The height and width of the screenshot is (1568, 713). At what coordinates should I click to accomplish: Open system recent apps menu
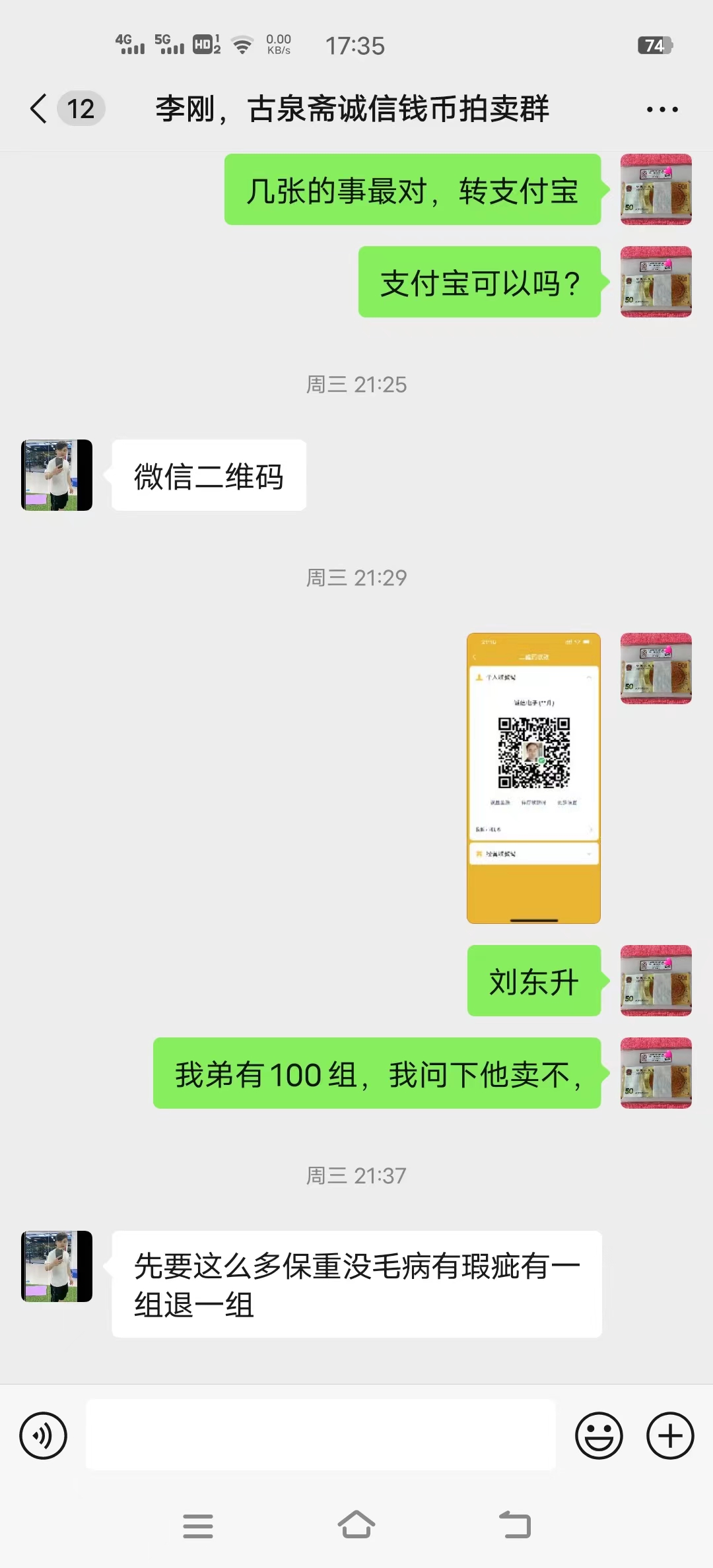click(x=198, y=1526)
